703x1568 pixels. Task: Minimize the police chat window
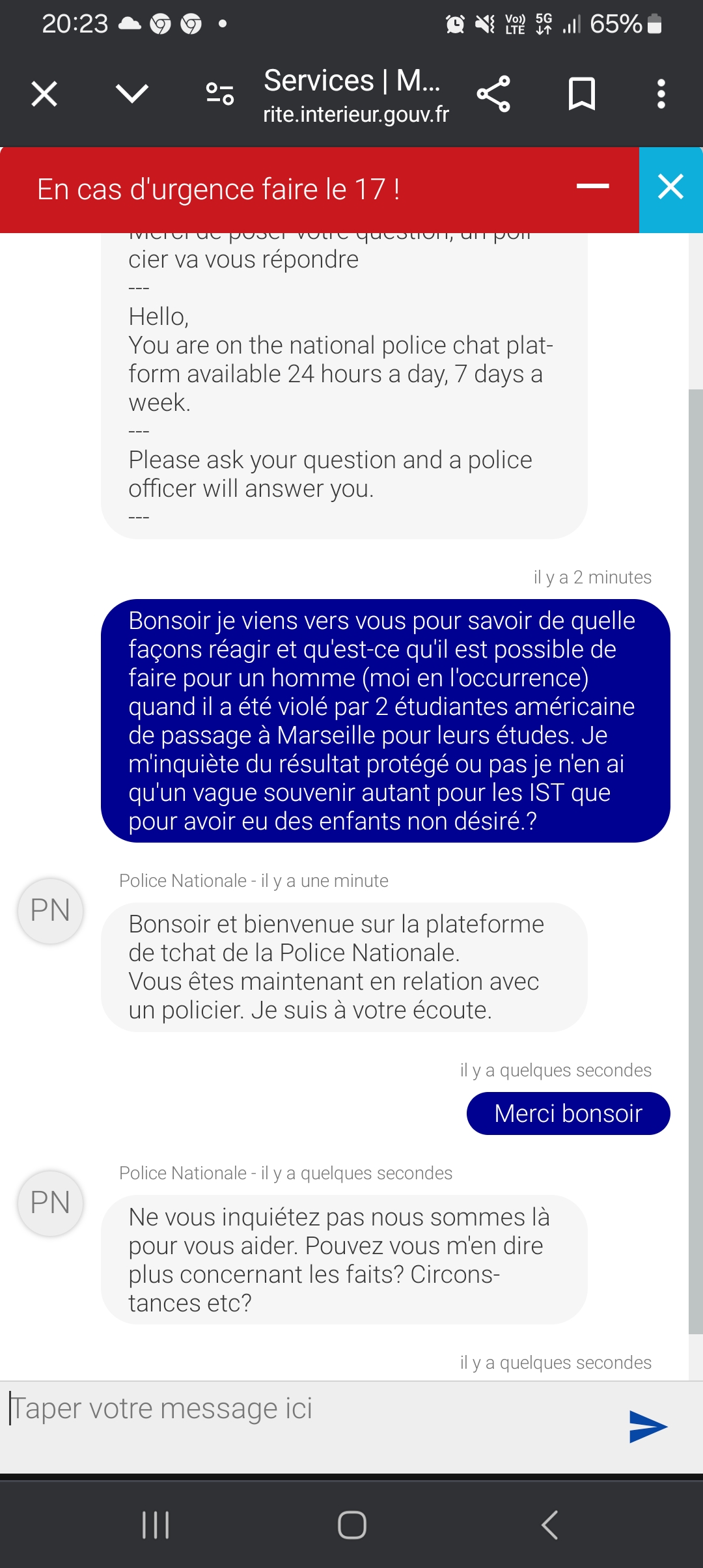pos(592,187)
